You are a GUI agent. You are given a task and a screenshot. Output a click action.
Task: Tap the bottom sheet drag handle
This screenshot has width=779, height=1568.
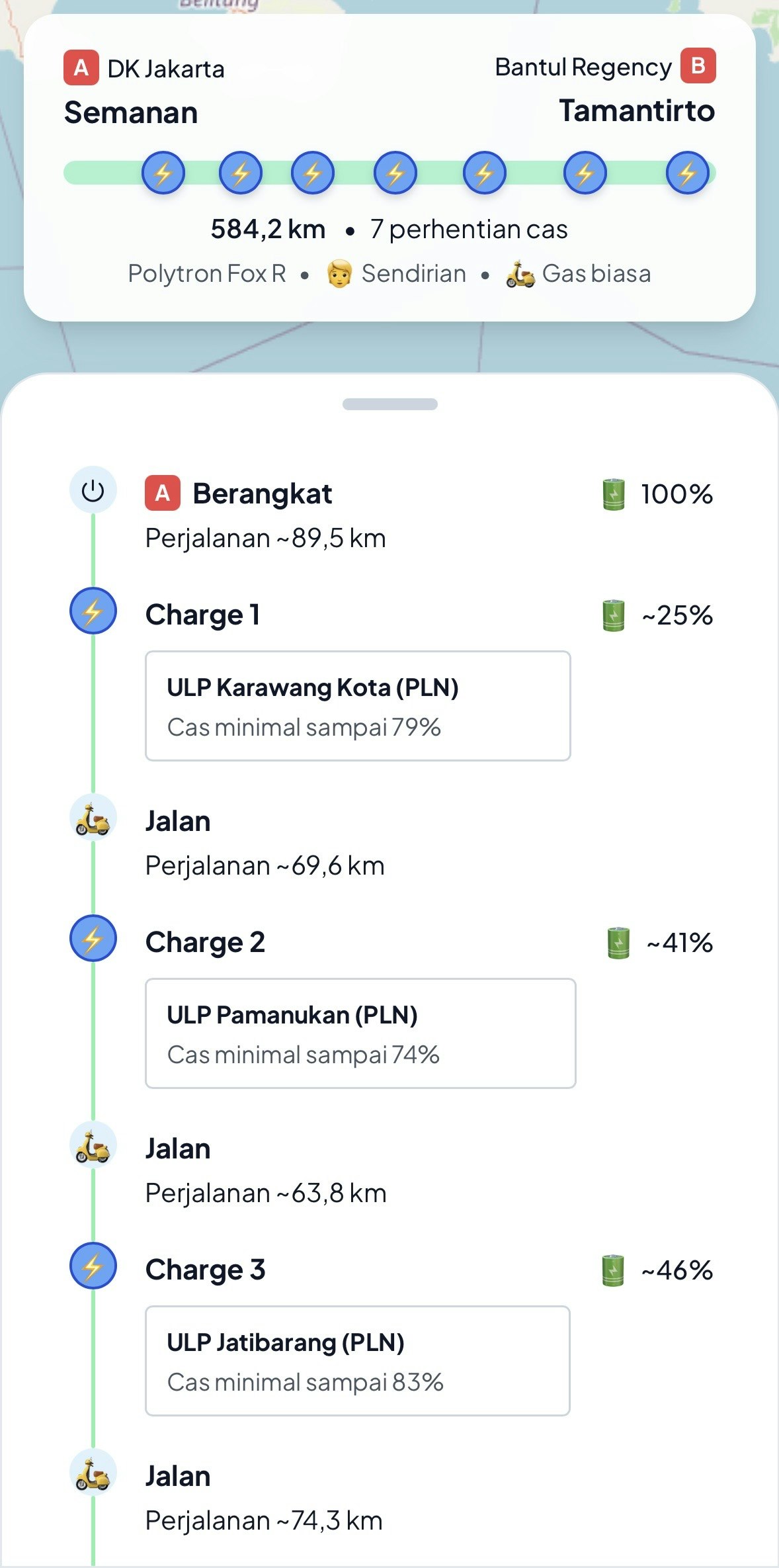389,404
